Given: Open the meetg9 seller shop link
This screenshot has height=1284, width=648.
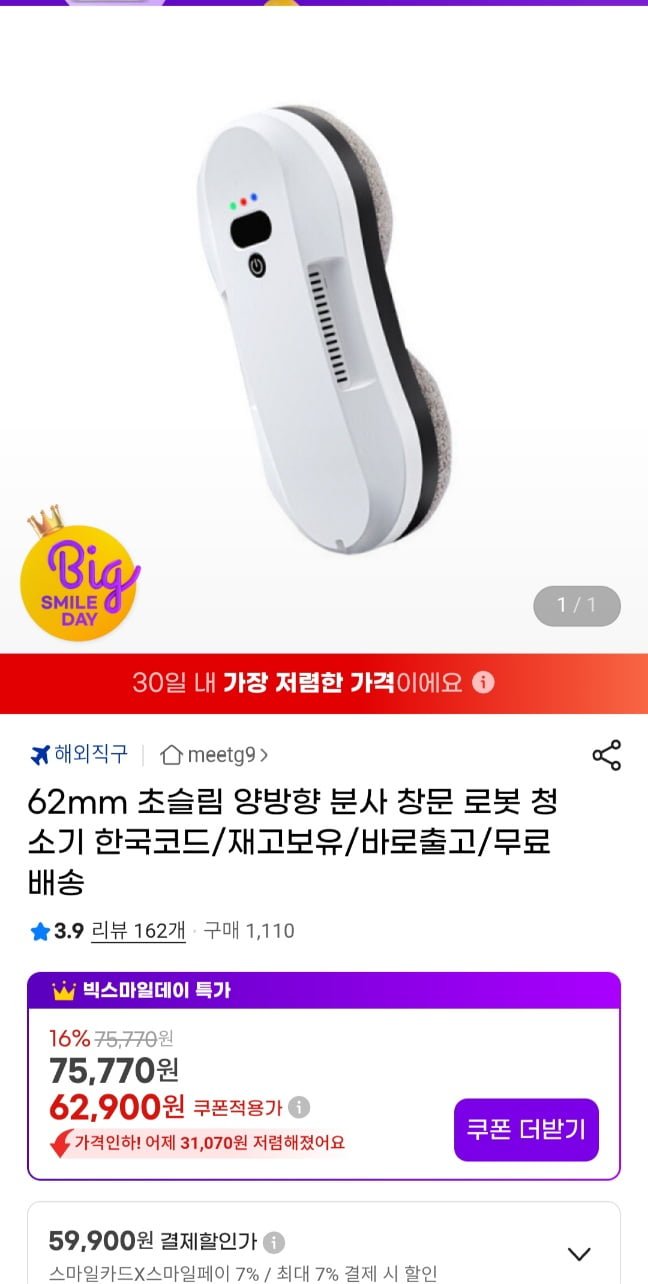Looking at the screenshot, I should 214,755.
